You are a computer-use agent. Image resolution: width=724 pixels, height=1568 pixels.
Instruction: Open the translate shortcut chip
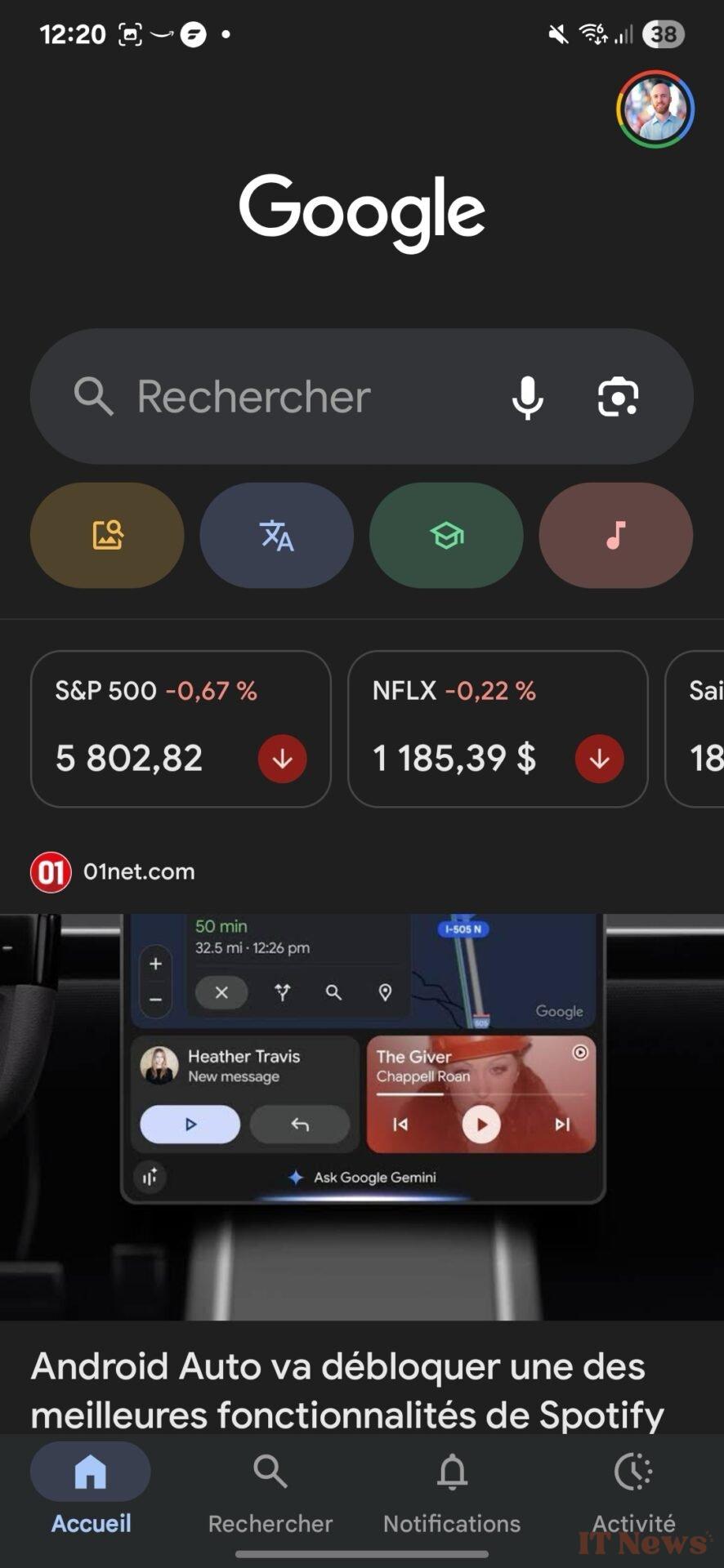point(276,535)
